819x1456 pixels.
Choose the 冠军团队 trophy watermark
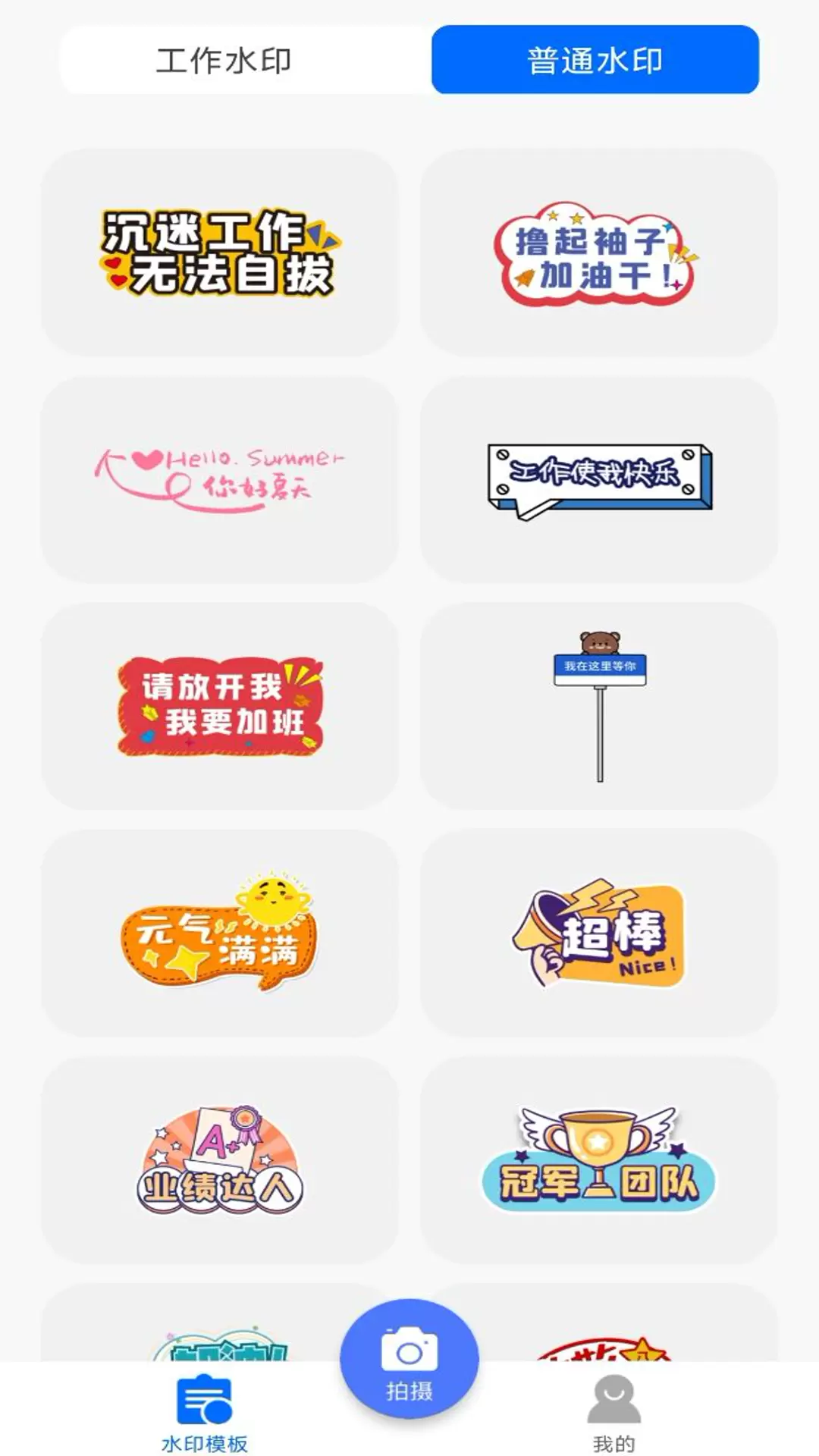tap(599, 1159)
